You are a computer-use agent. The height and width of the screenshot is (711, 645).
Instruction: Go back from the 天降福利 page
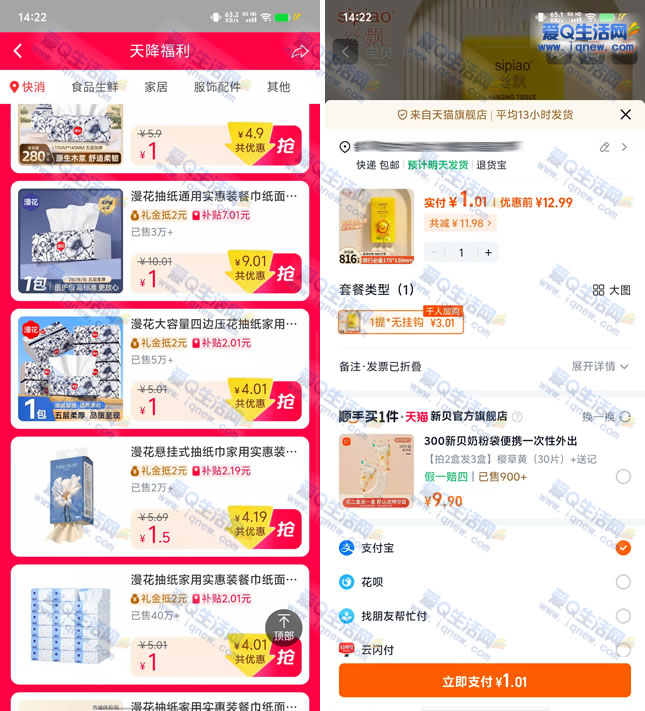18,51
